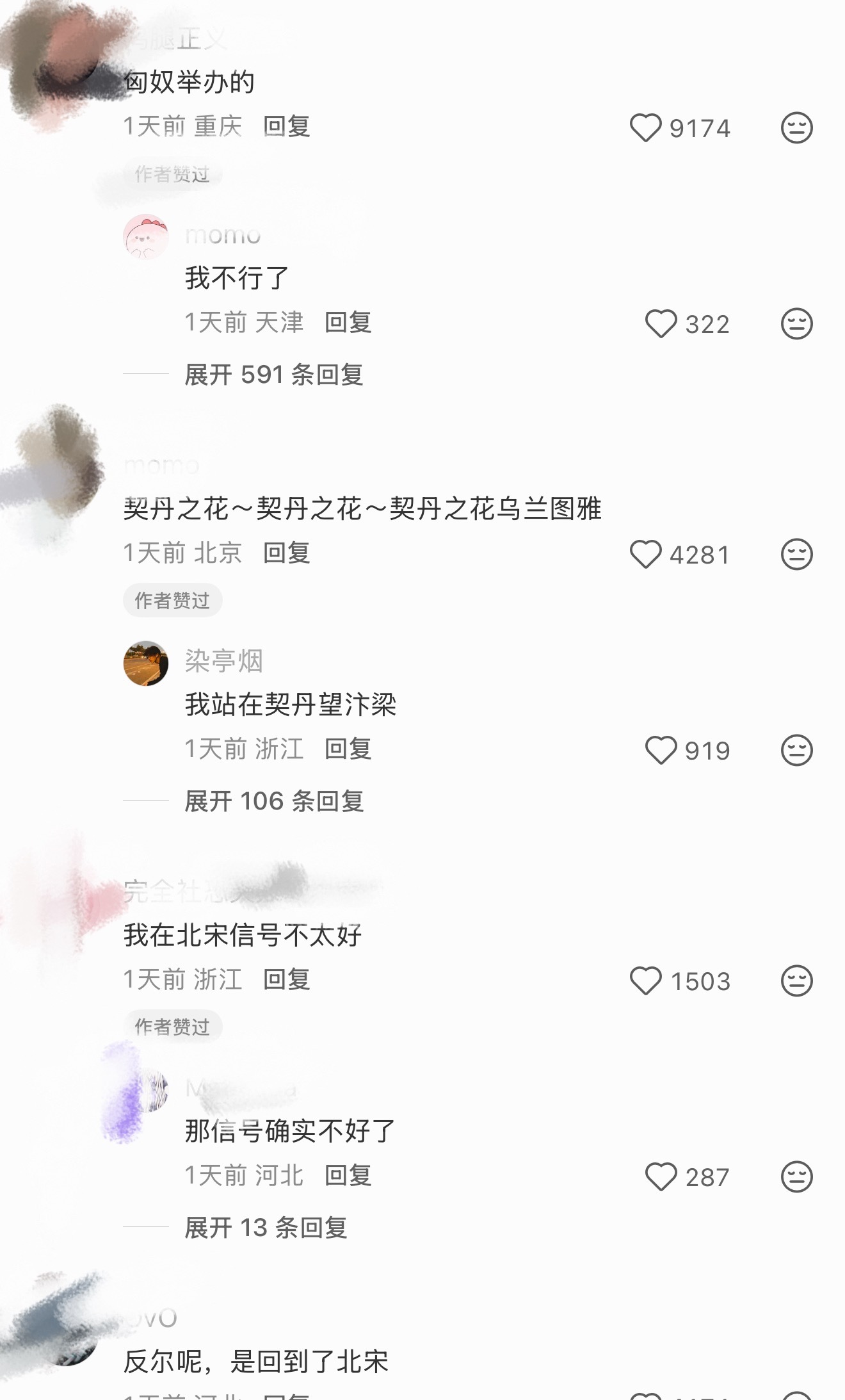Open emoji reactions on 我在北宋信号不太好 comment

[x=798, y=980]
